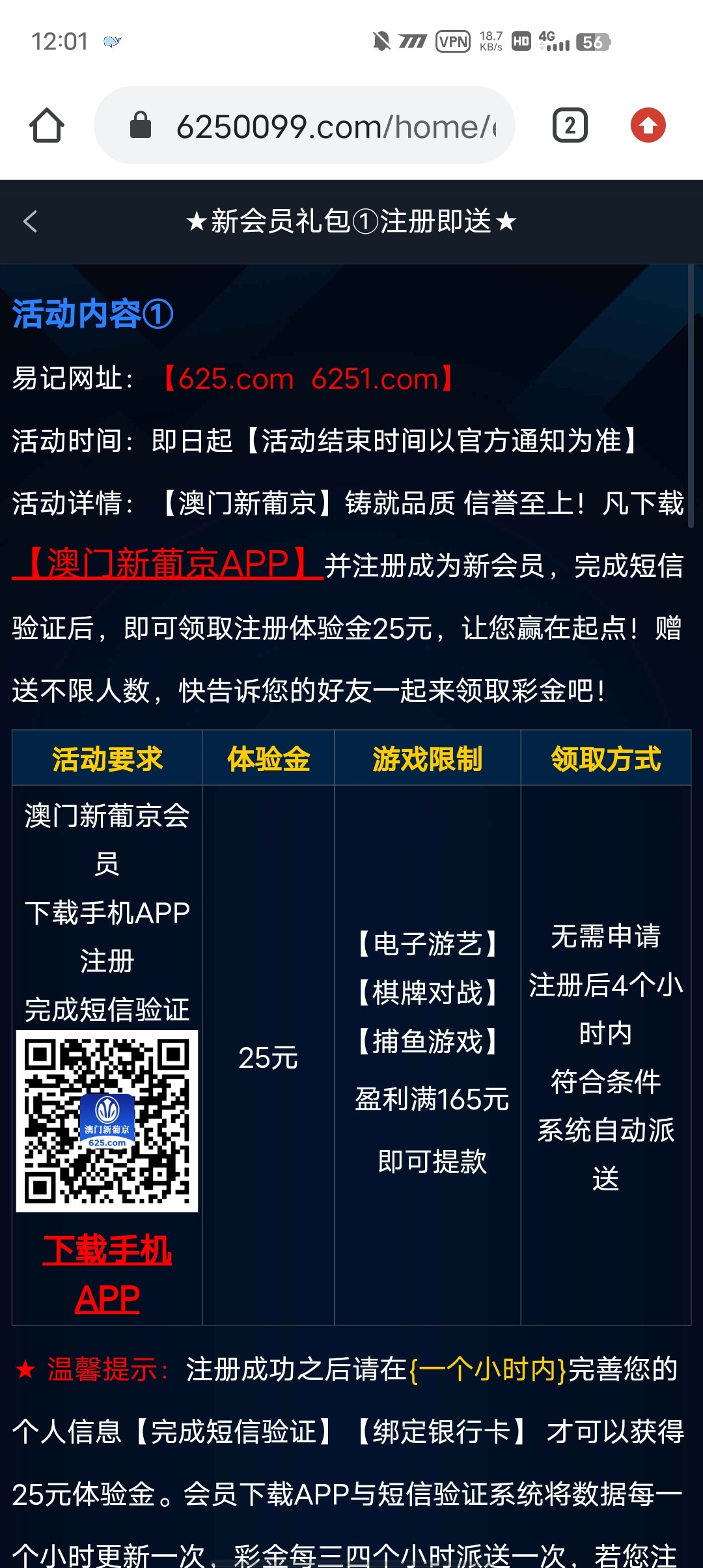This screenshot has height=1568, width=703.
Task: Tap the URL address bar
Action: click(x=325, y=126)
